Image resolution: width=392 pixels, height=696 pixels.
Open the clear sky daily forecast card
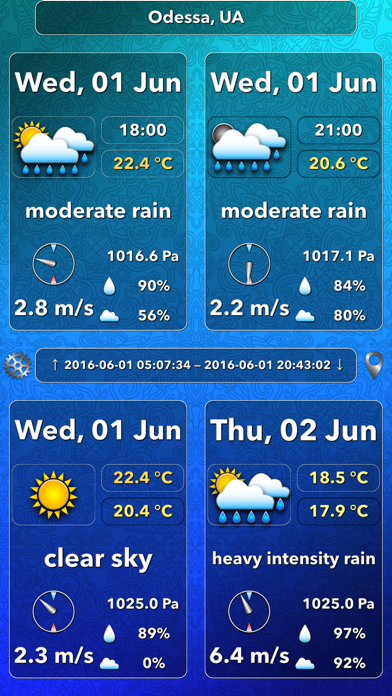98,539
